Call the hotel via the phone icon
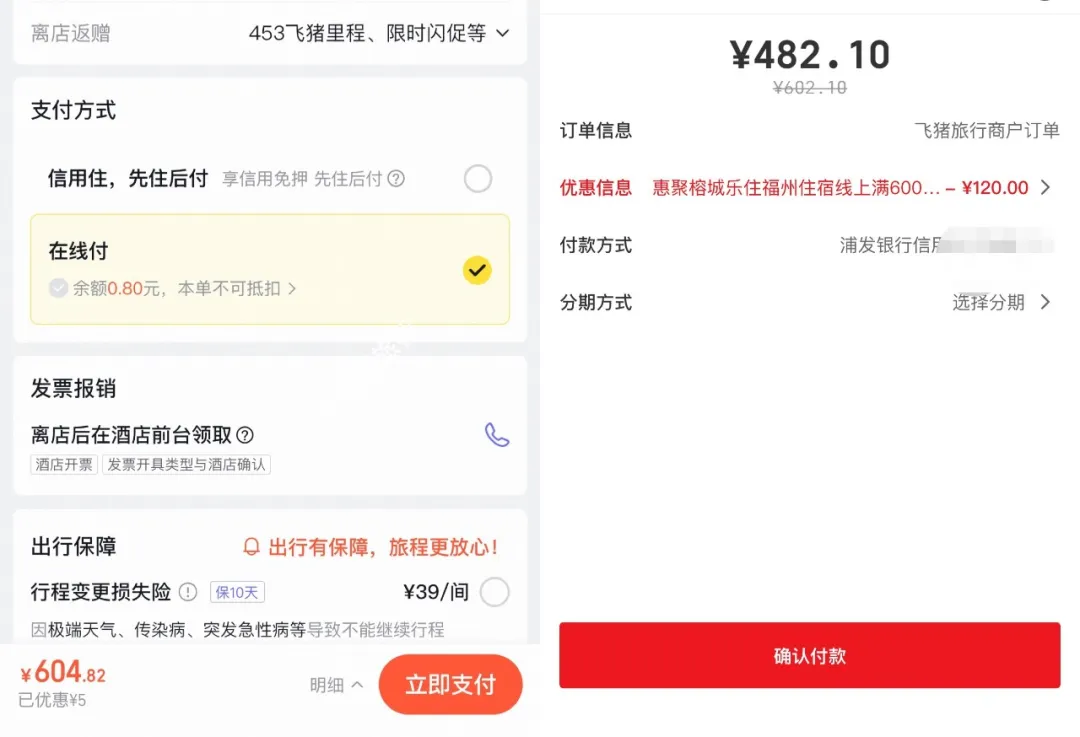This screenshot has height=737, width=1080. [497, 435]
